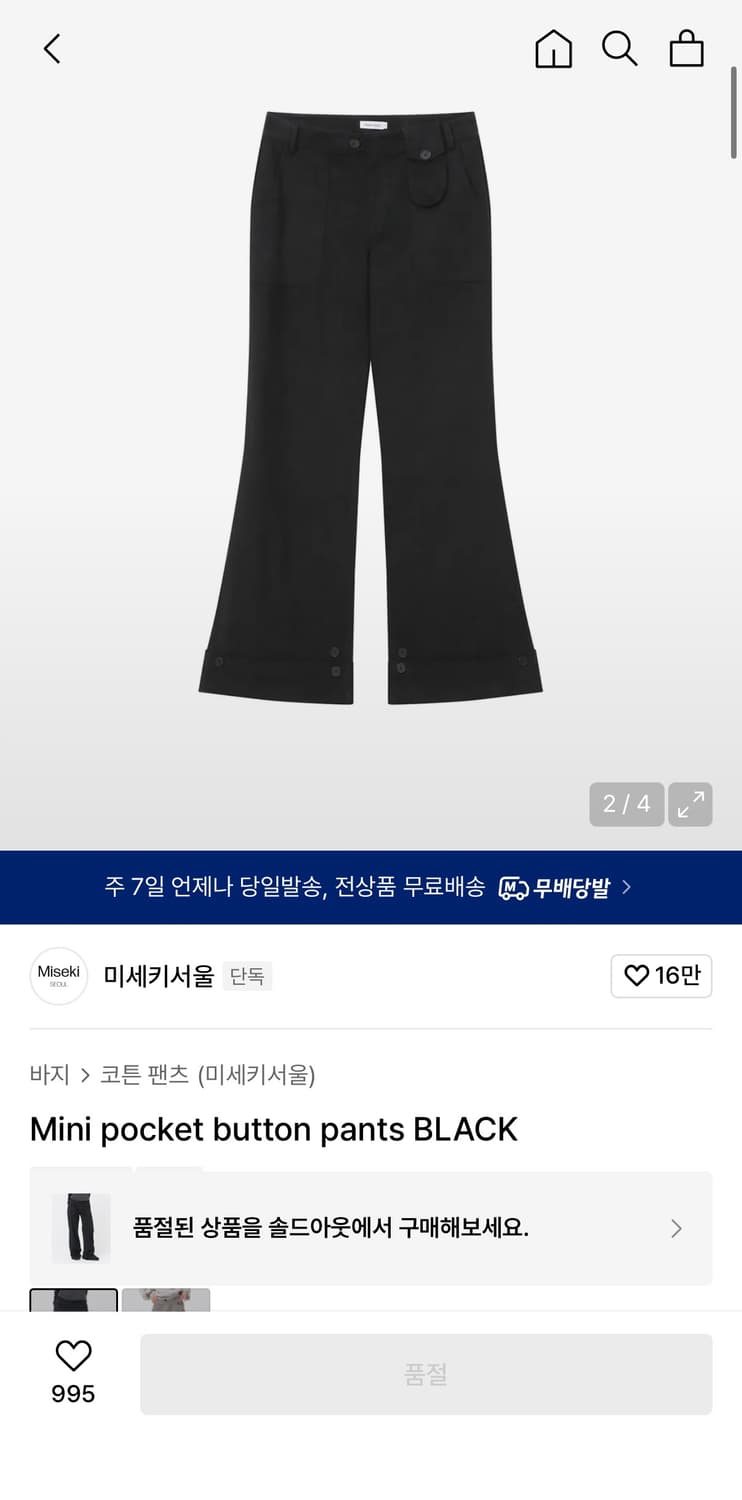The image size is (742, 1500).
Task: Expand product image to fullscreen
Action: tap(690, 804)
